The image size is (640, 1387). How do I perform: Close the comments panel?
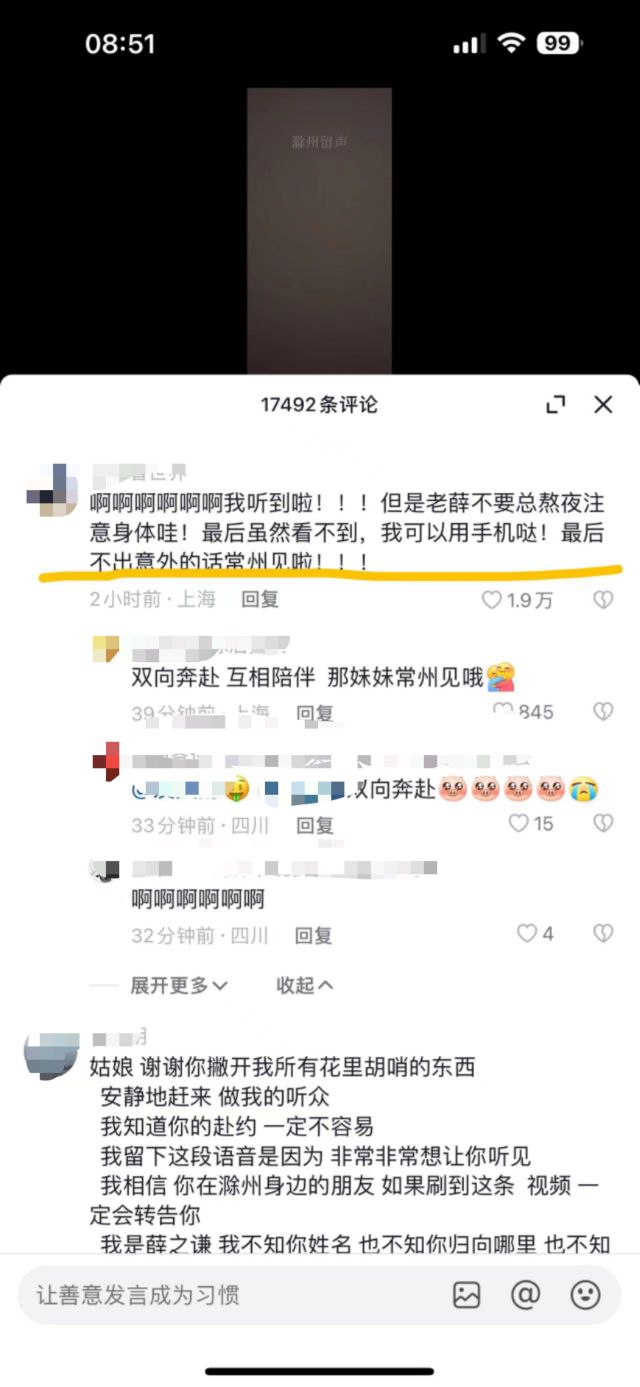(x=603, y=405)
